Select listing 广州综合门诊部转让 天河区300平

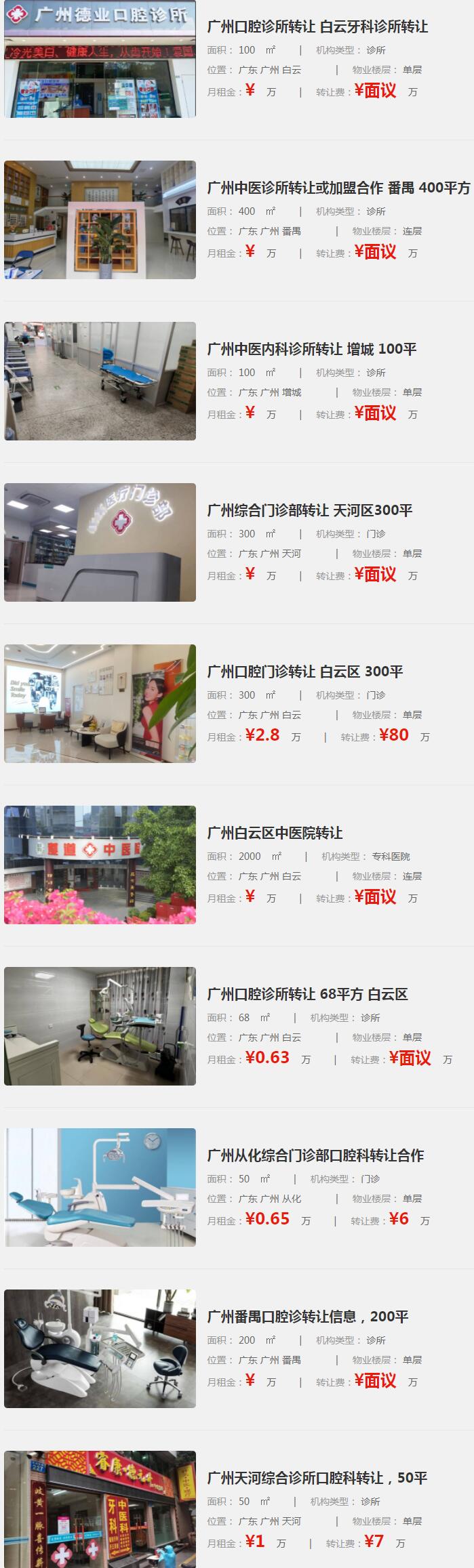309,511
